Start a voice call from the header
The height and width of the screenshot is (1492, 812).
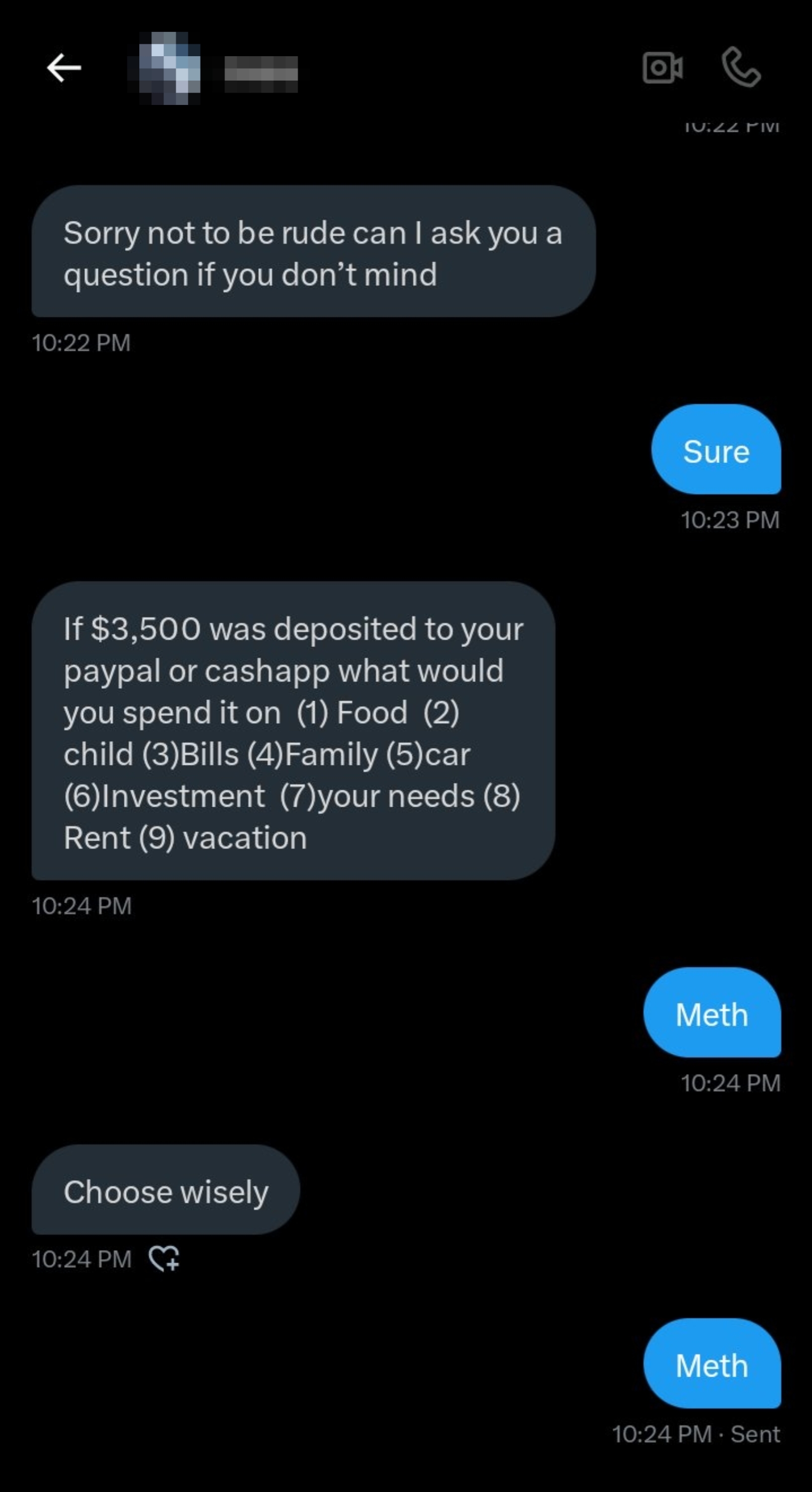[742, 67]
